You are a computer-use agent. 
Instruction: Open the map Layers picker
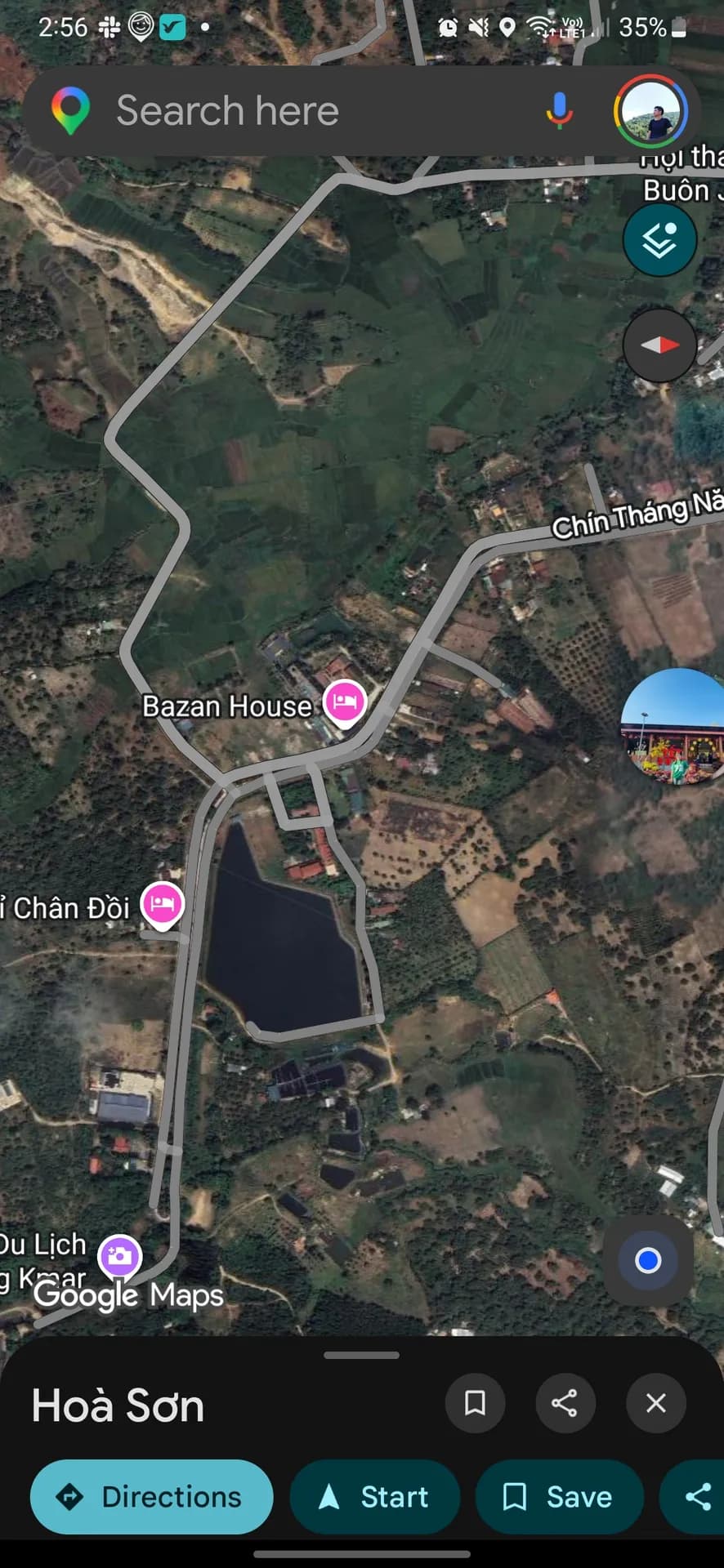coord(659,238)
